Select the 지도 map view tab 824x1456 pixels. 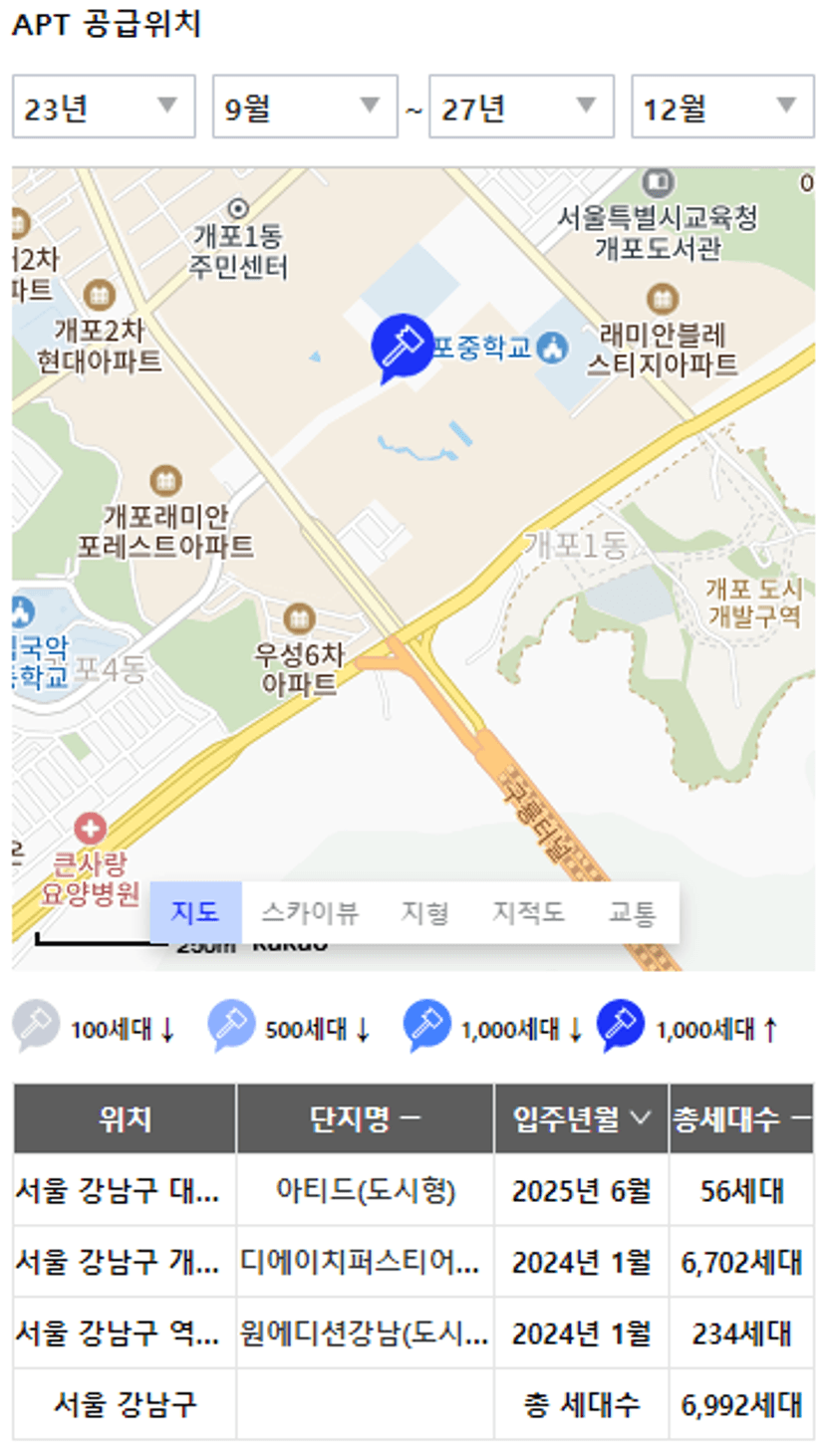[195, 912]
